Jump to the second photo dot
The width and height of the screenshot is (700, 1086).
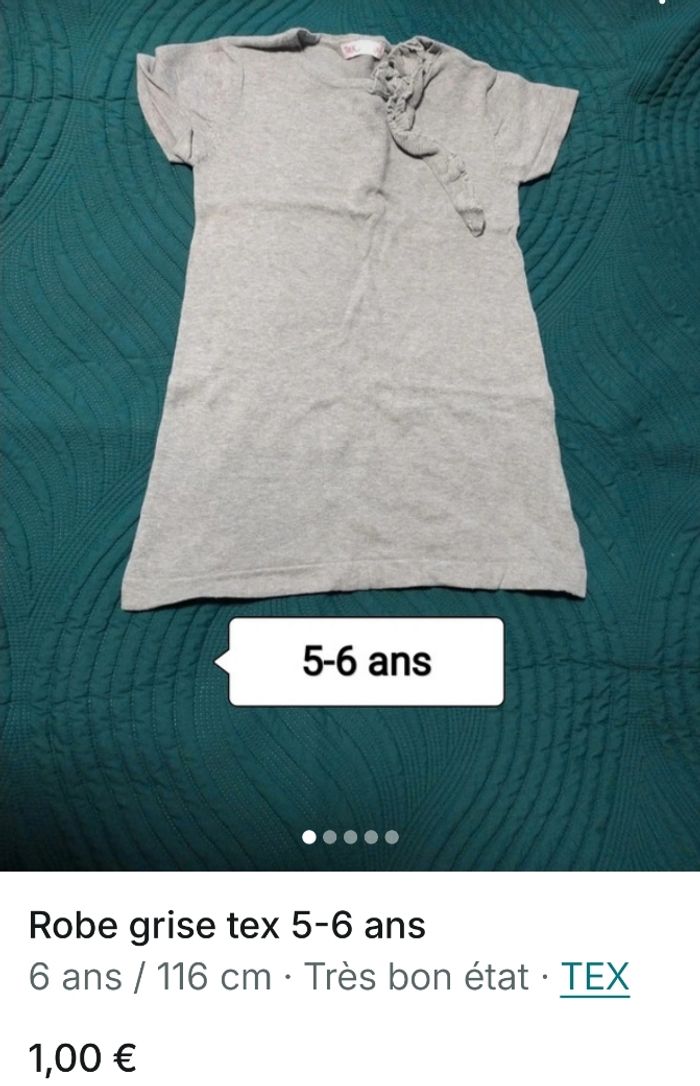330,837
